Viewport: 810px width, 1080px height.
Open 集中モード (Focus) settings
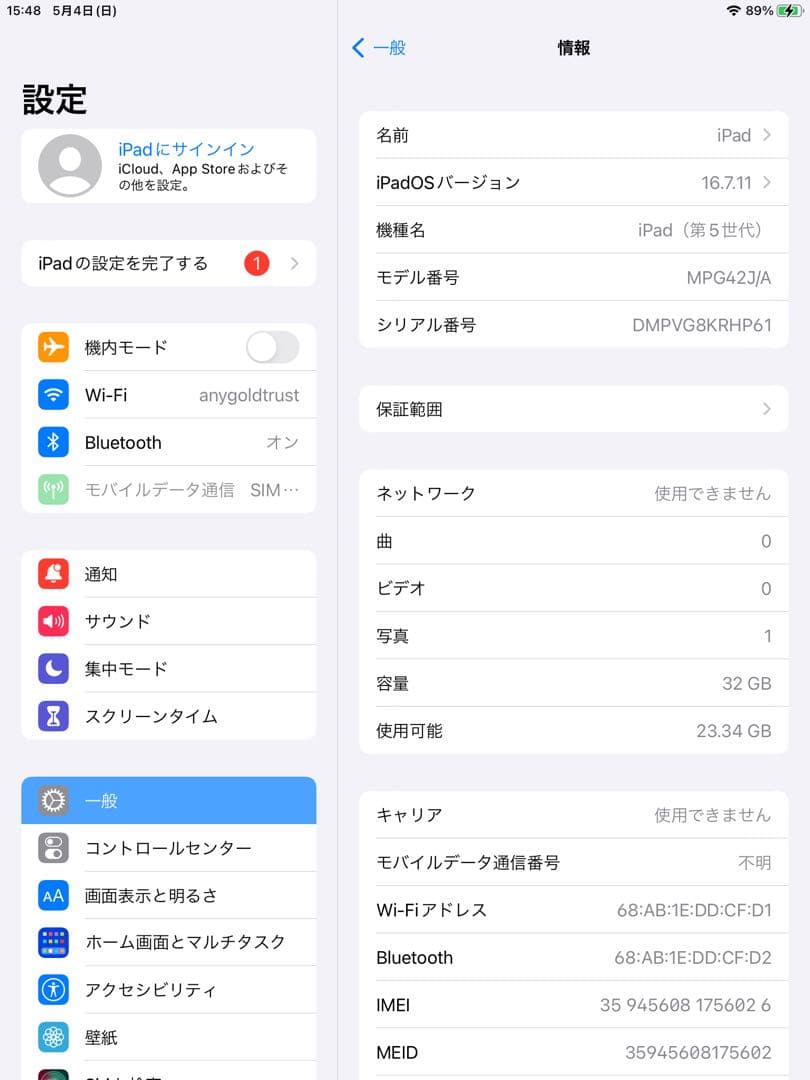pos(168,669)
